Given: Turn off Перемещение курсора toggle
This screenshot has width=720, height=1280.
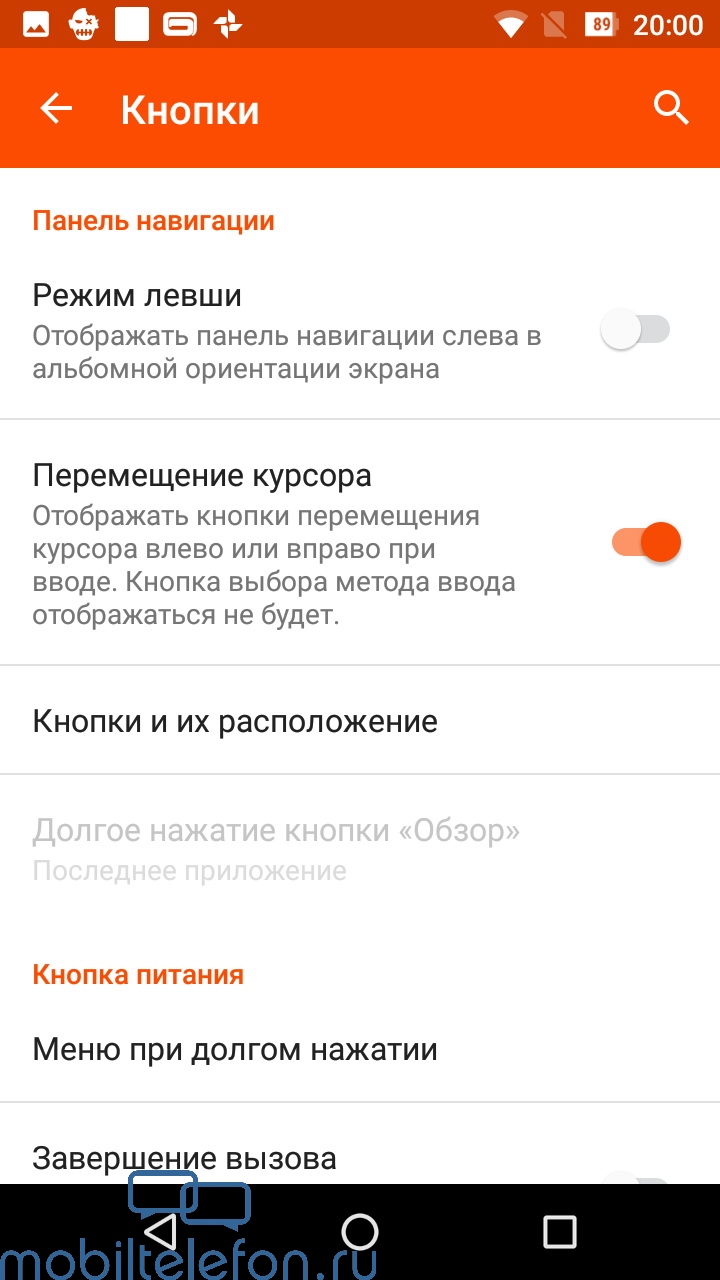Looking at the screenshot, I should coord(646,542).
